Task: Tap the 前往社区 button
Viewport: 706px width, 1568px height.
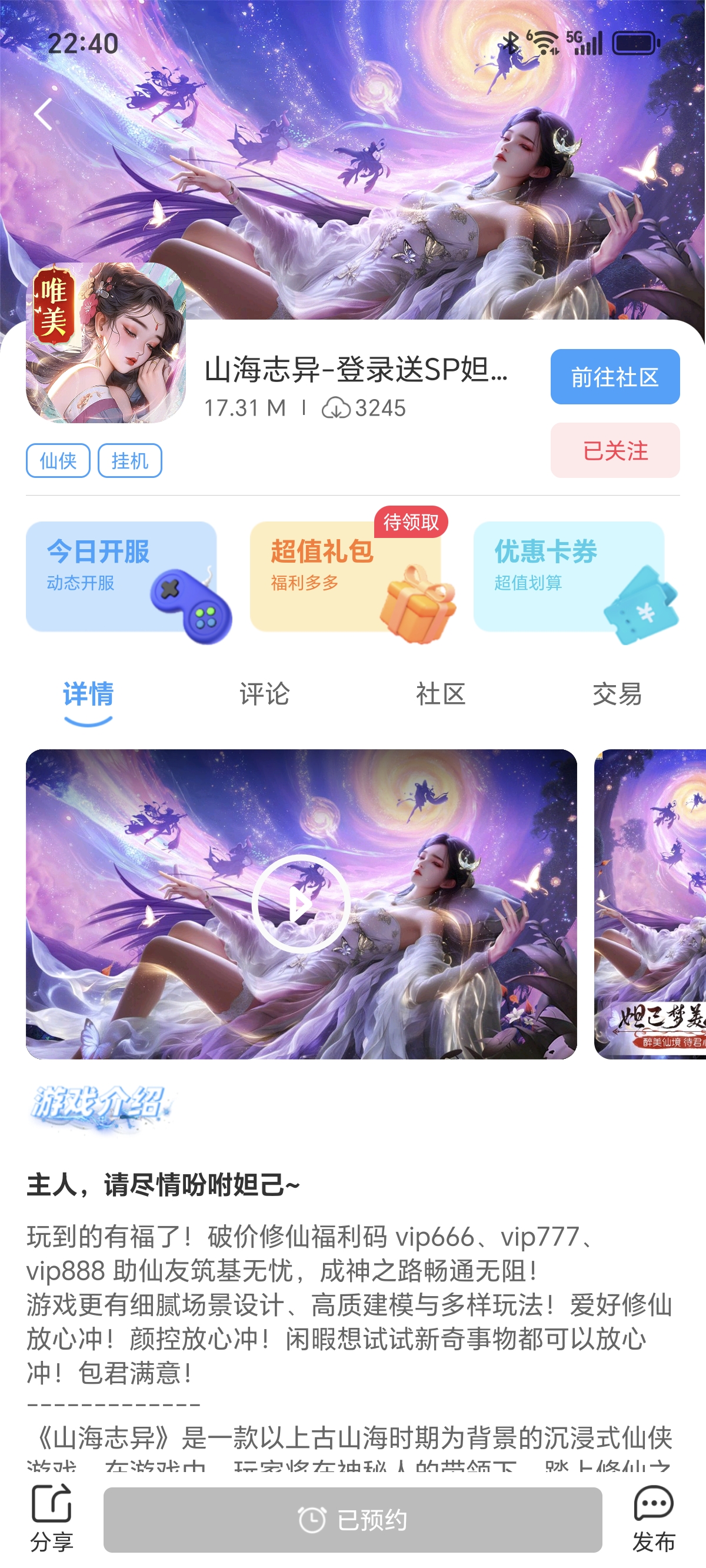Action: (x=615, y=377)
